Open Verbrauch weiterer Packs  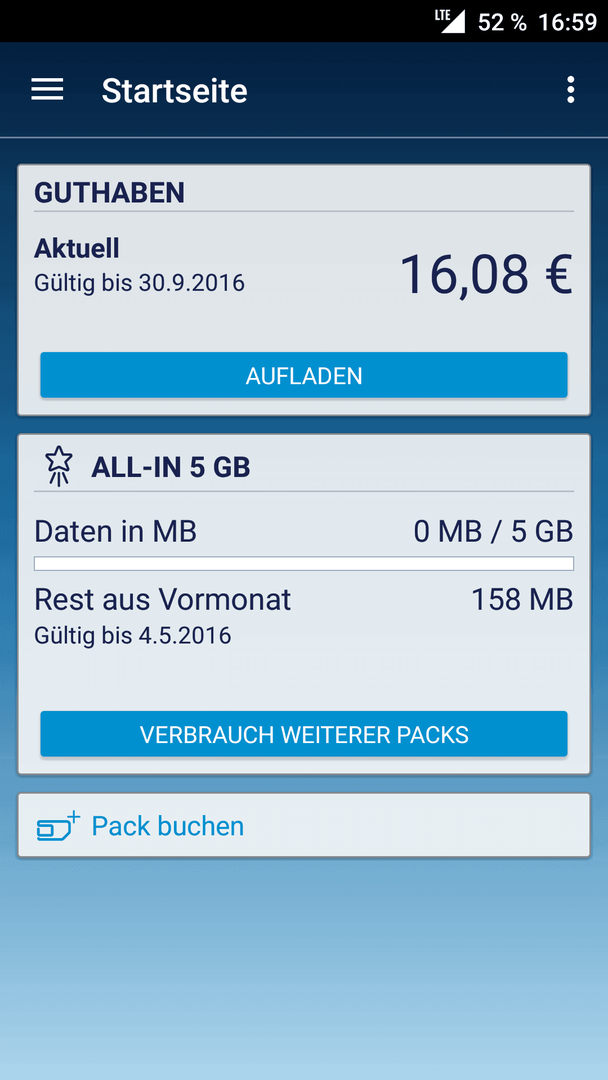click(304, 734)
